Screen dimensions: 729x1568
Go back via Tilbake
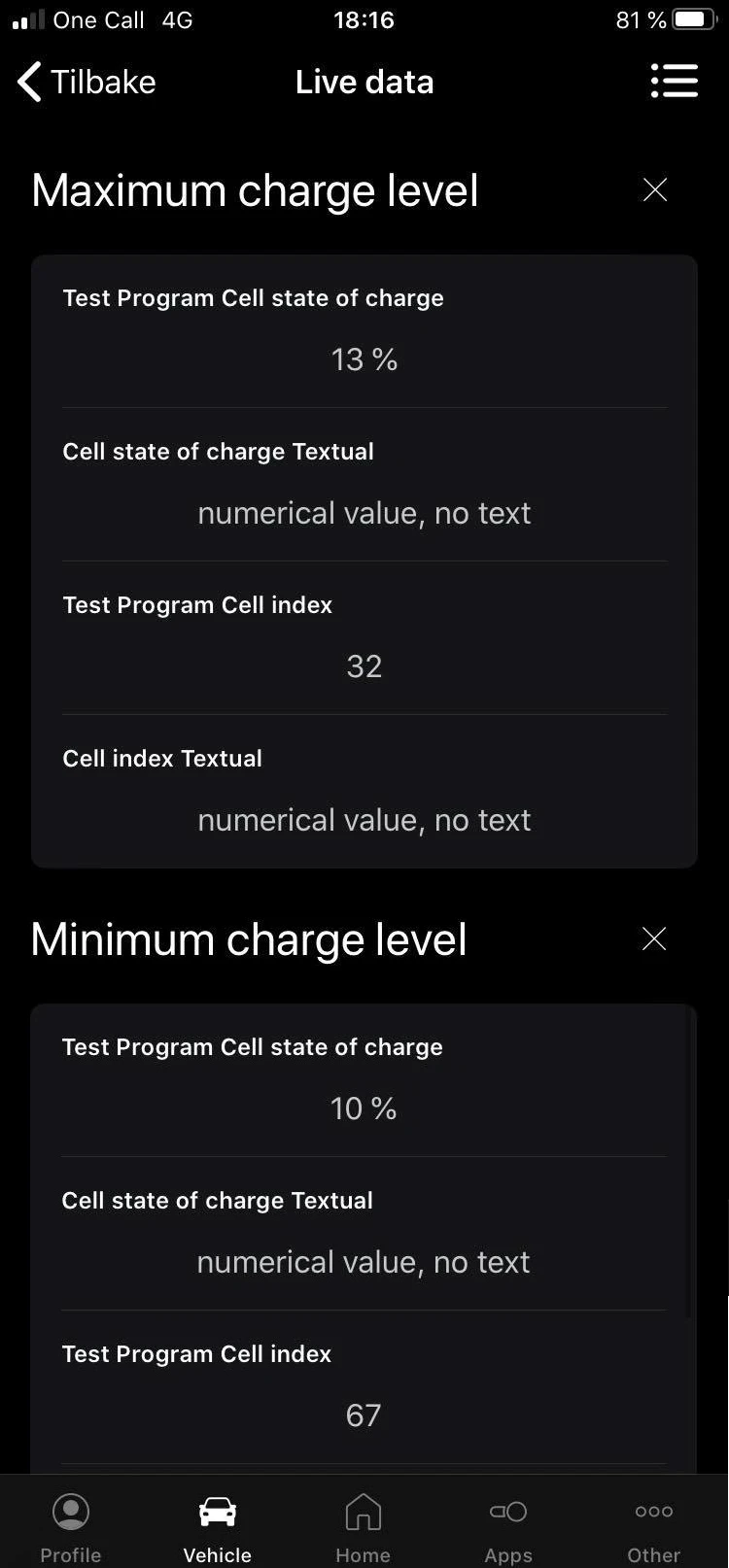click(87, 83)
